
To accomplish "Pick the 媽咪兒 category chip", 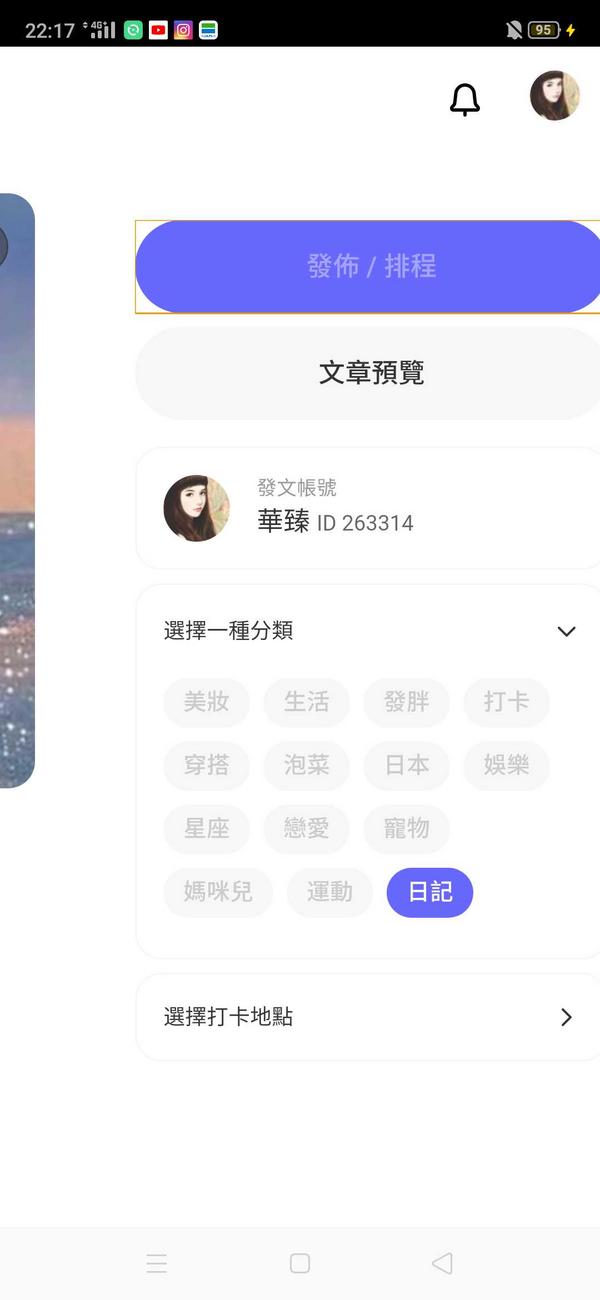I will pos(218,892).
